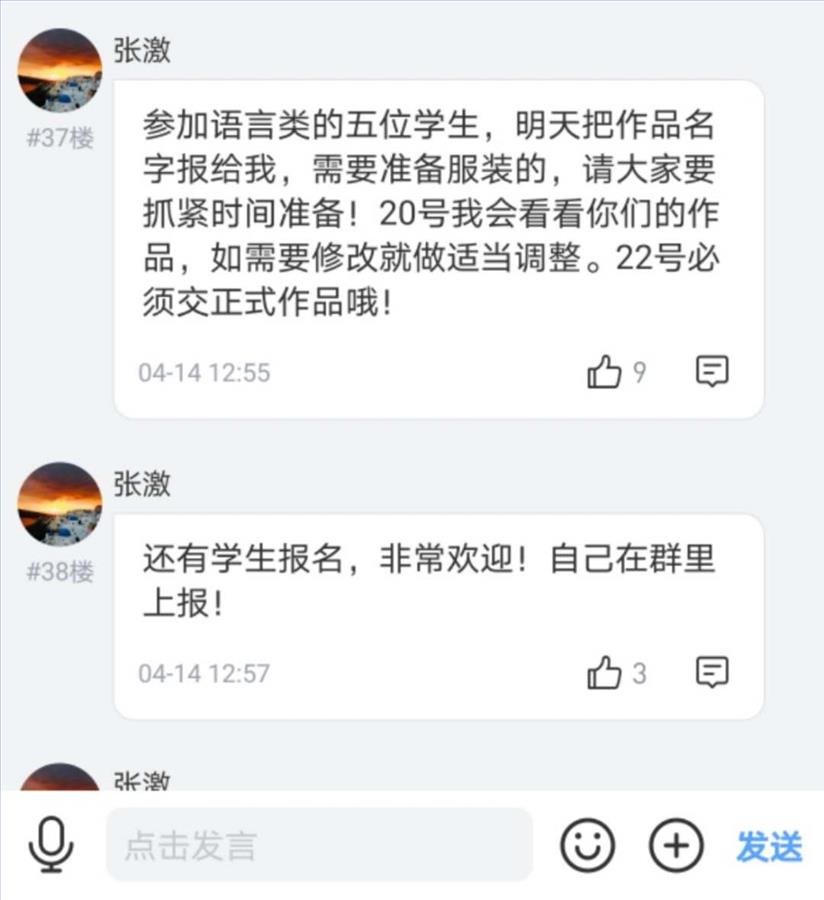This screenshot has width=824, height=900.
Task: Open comments on the #37楼 post
Action: pos(712,372)
